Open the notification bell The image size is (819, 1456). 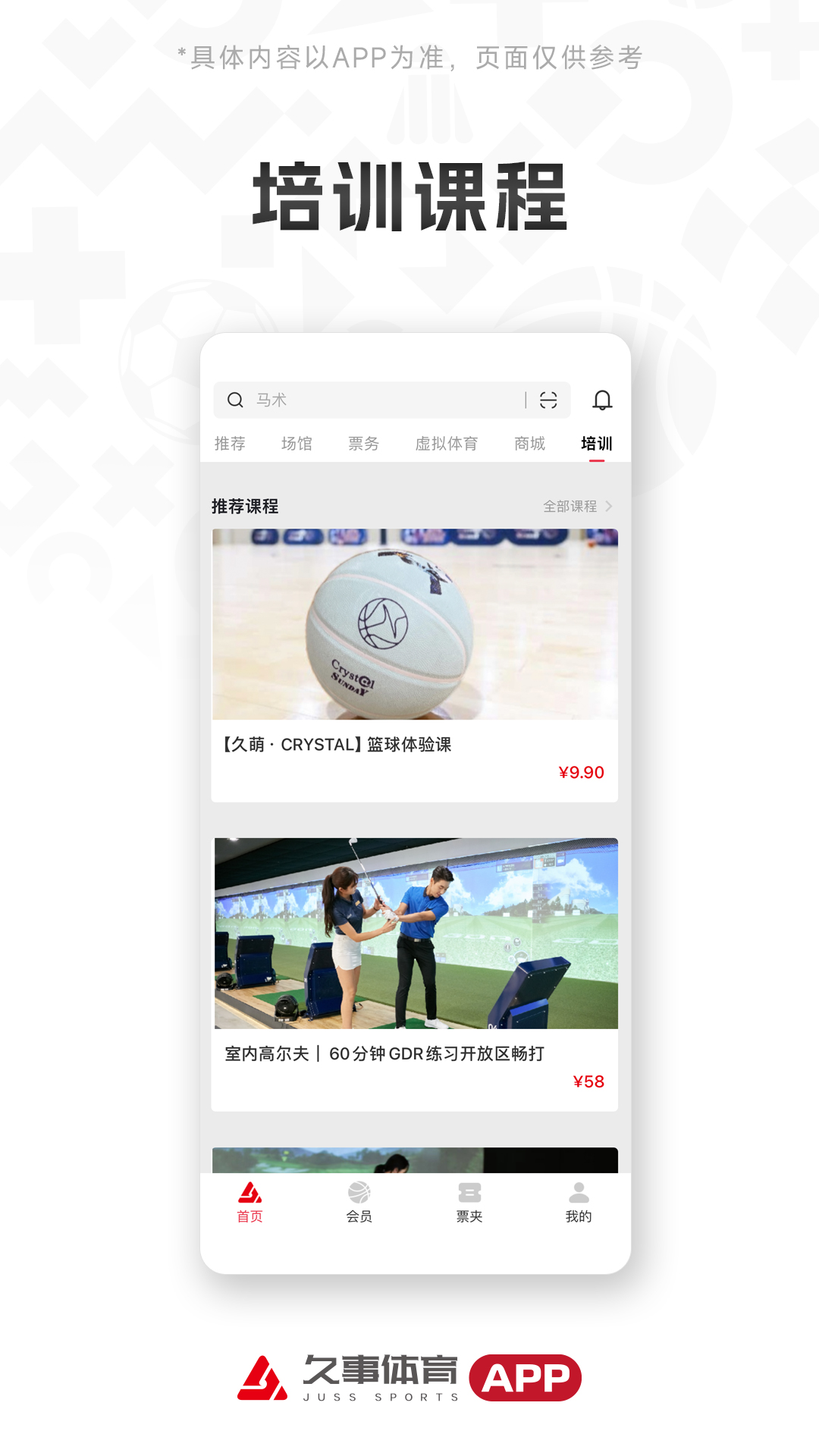pos(603,400)
